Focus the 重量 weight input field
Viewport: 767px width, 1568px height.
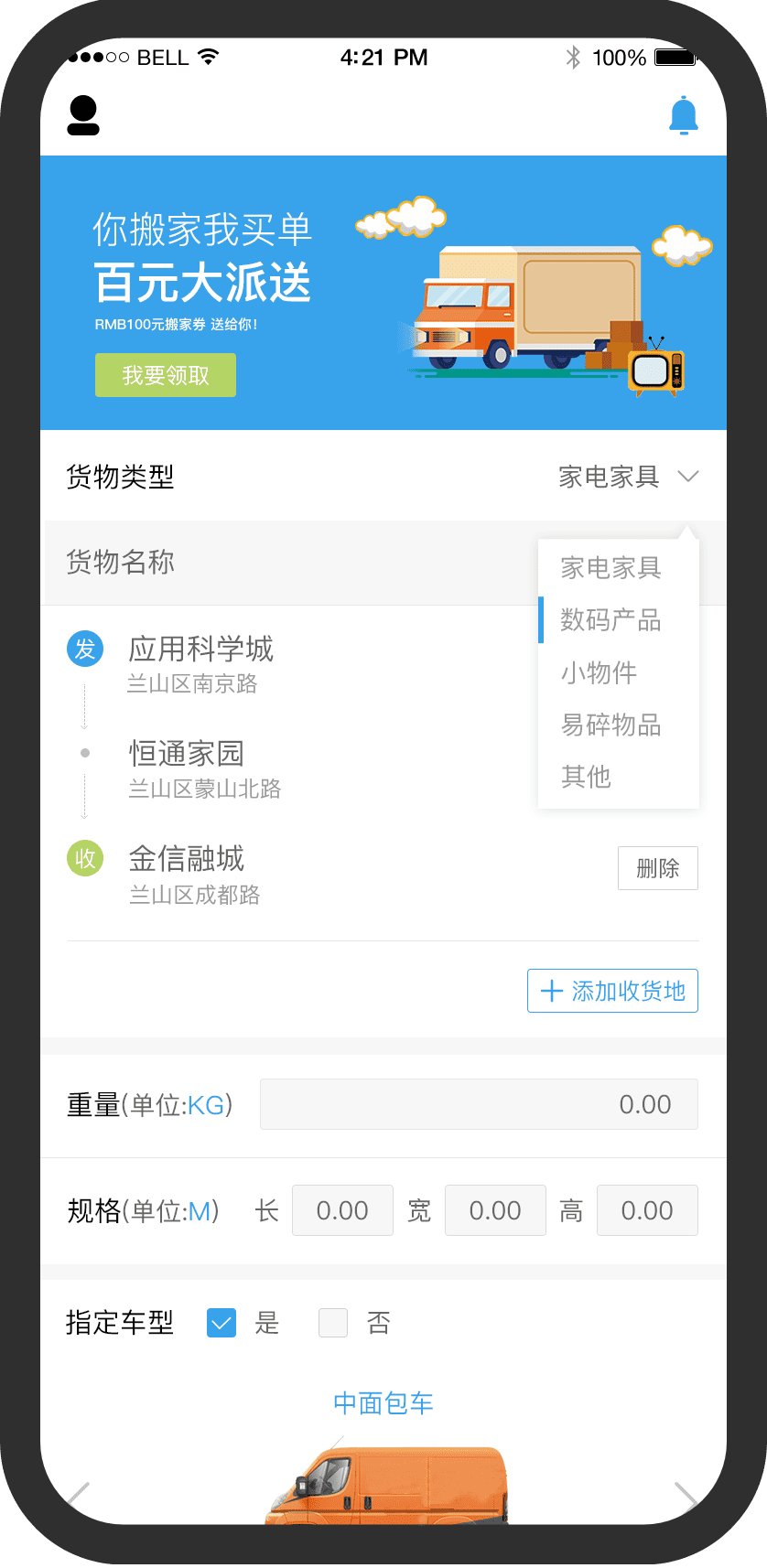(x=479, y=1104)
